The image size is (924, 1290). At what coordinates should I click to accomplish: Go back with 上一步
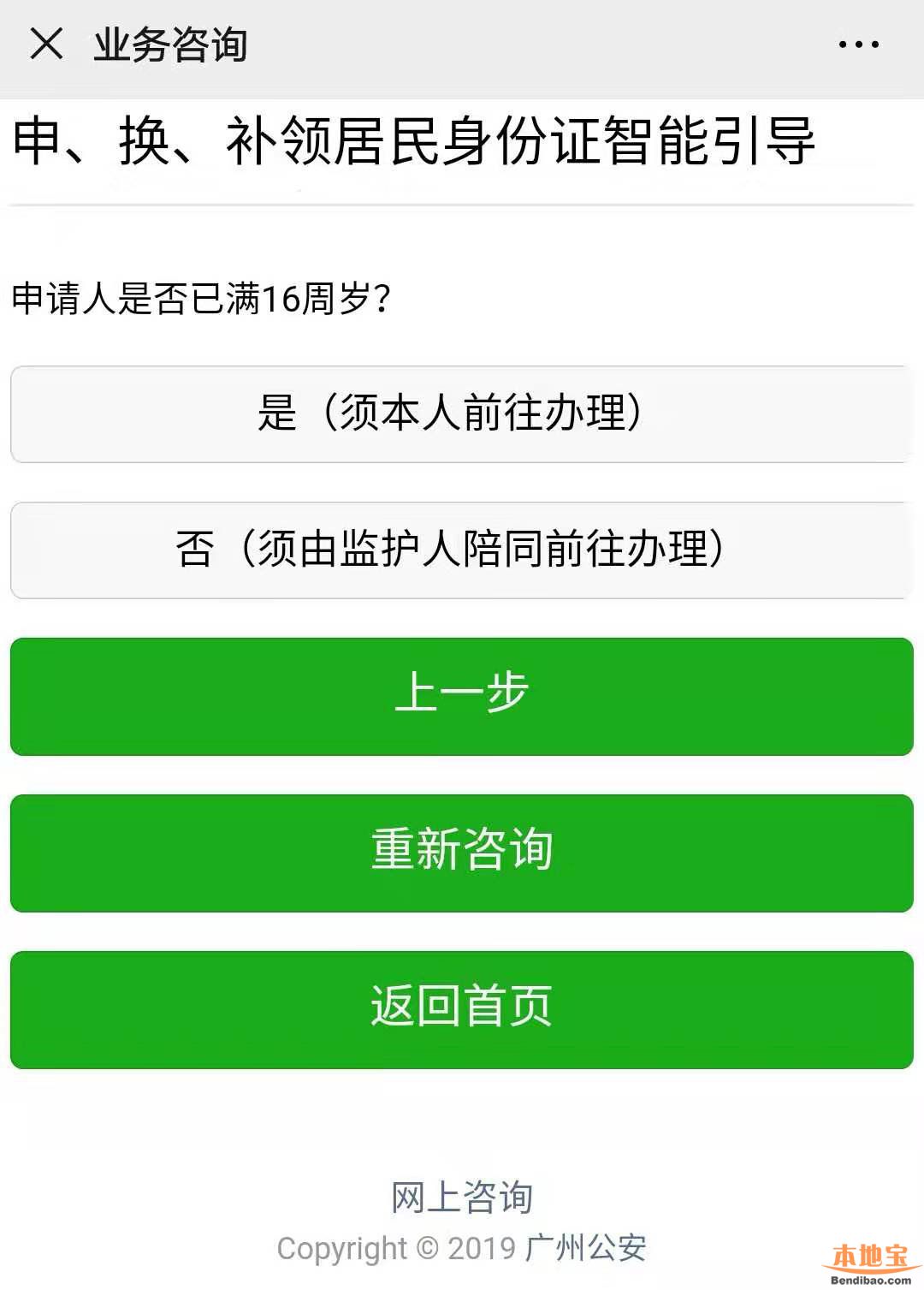click(461, 696)
